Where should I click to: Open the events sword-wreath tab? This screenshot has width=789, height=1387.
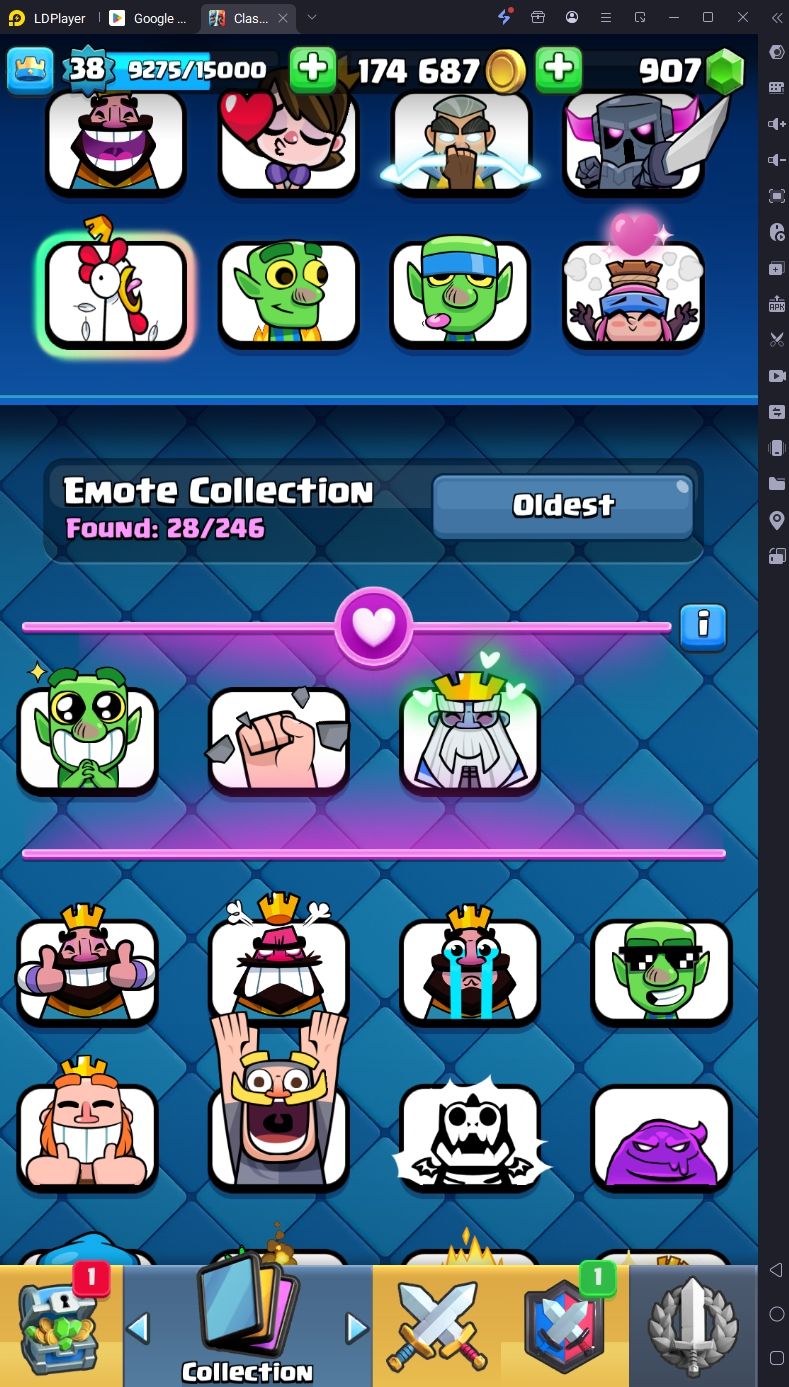tap(693, 1325)
